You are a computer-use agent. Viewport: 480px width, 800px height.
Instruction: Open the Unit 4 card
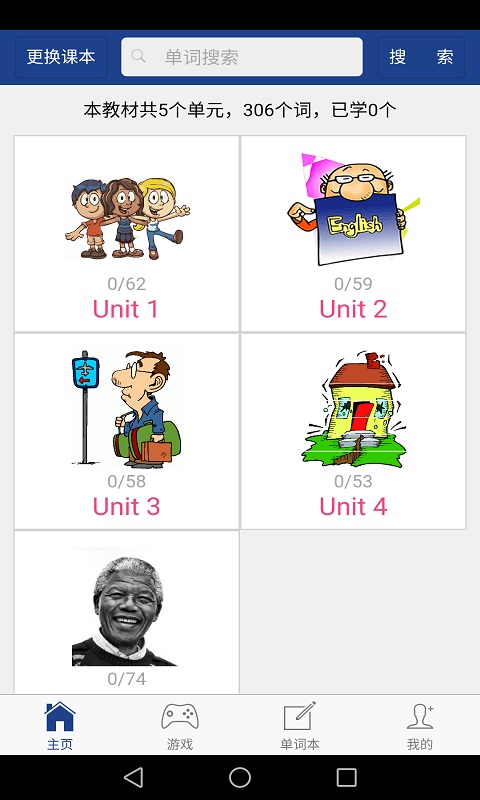click(x=353, y=431)
